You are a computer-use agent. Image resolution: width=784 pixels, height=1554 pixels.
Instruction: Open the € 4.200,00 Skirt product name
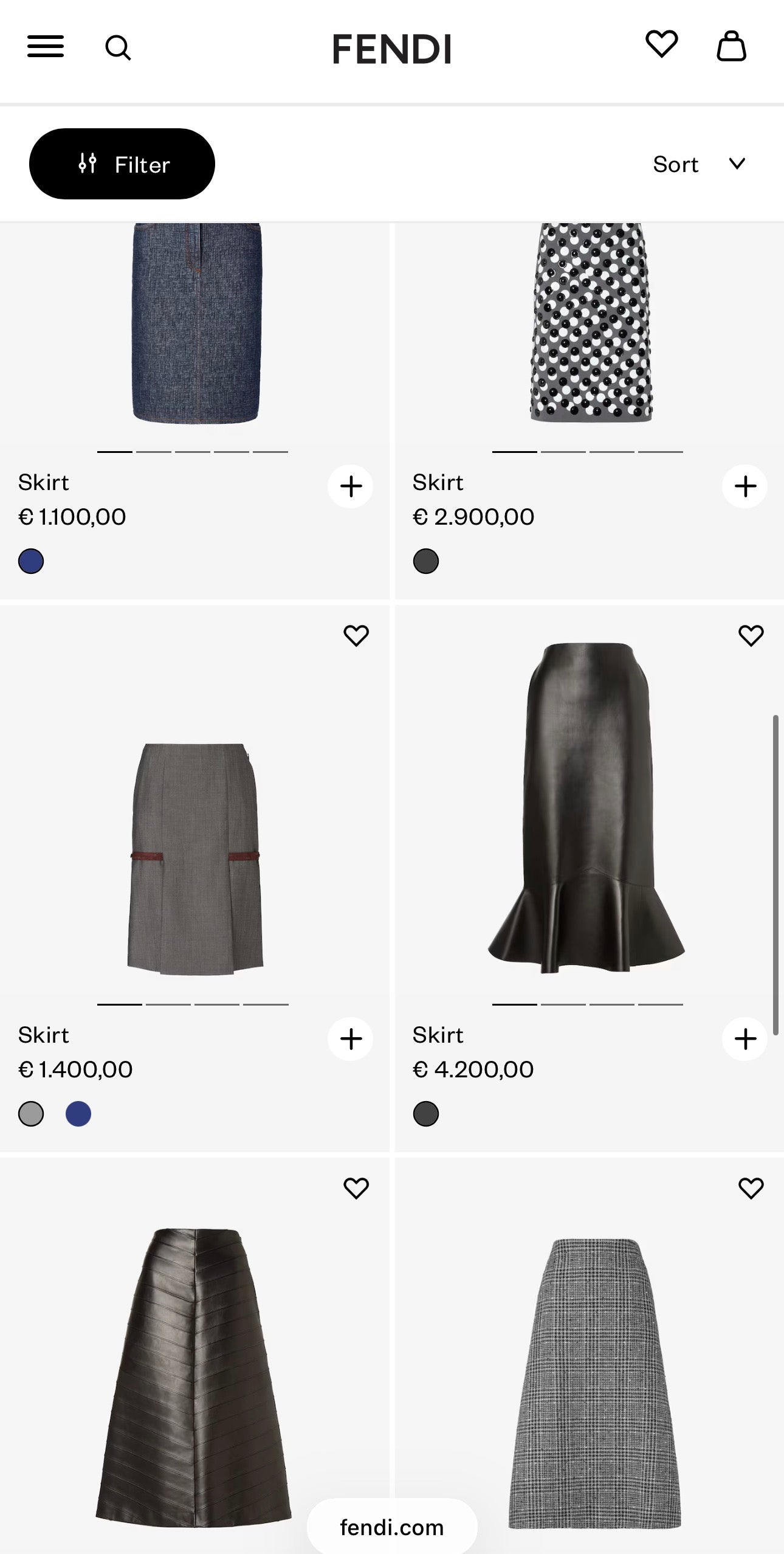(438, 1034)
